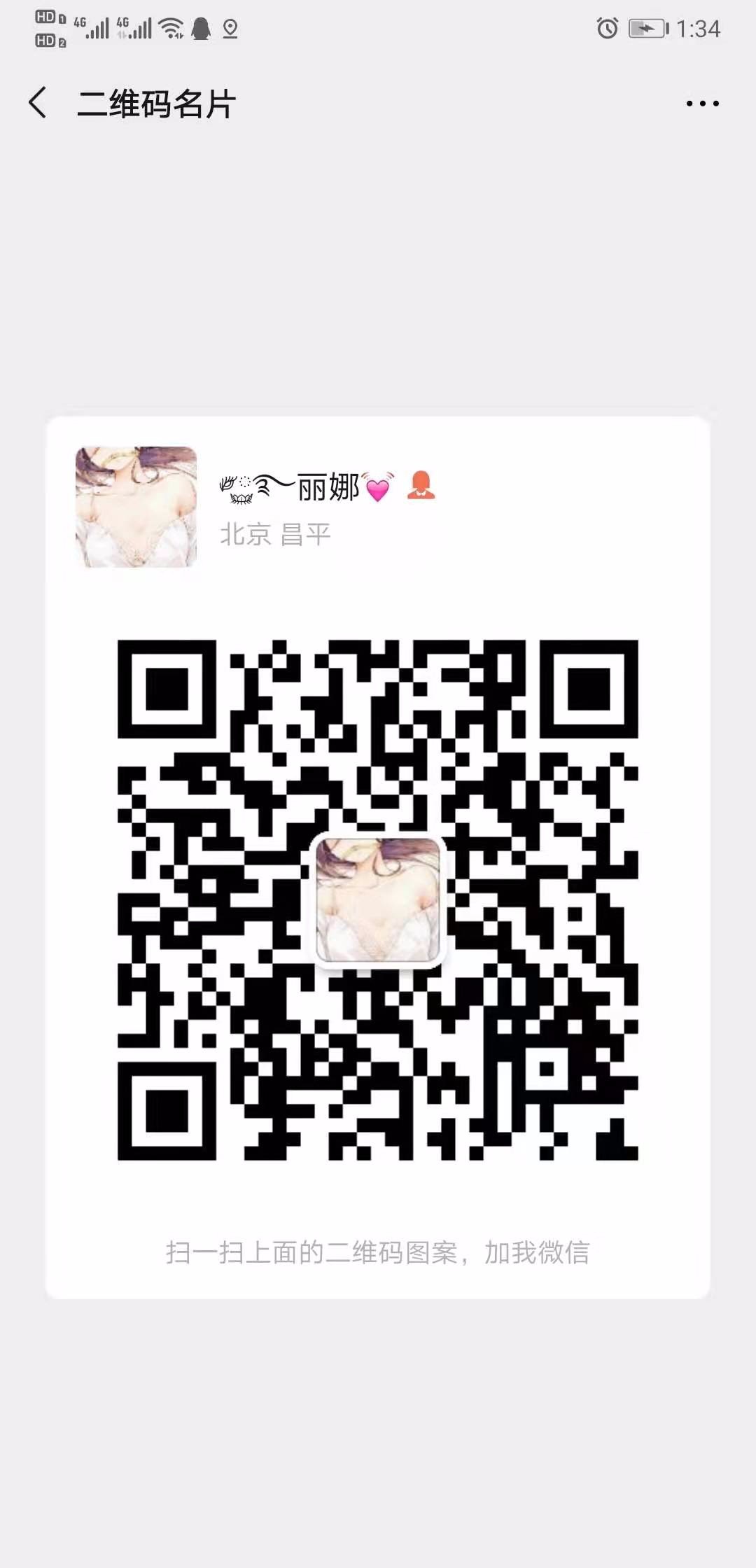Select the Wi-Fi signal icon
This screenshot has width=756, height=1568.
tap(170, 29)
